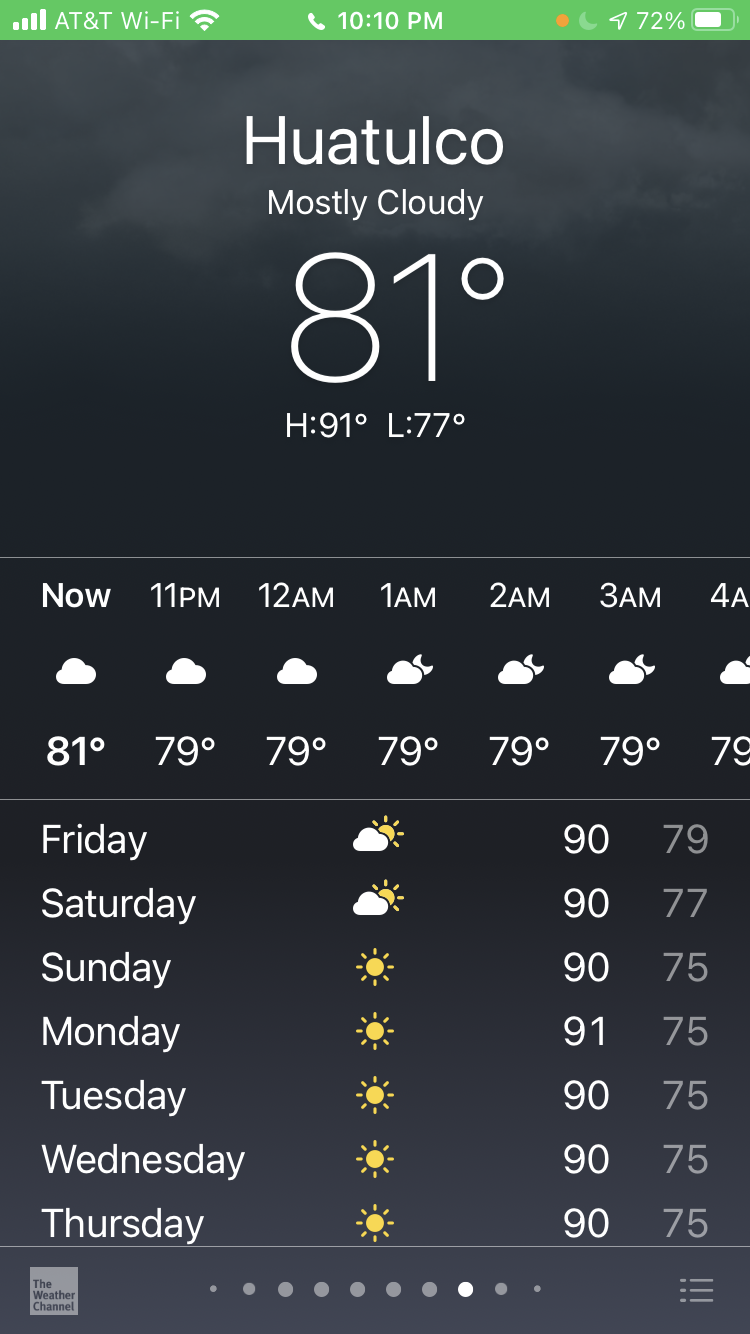Tap the page indicator dots
The width and height of the screenshot is (750, 1334).
pos(375,1290)
